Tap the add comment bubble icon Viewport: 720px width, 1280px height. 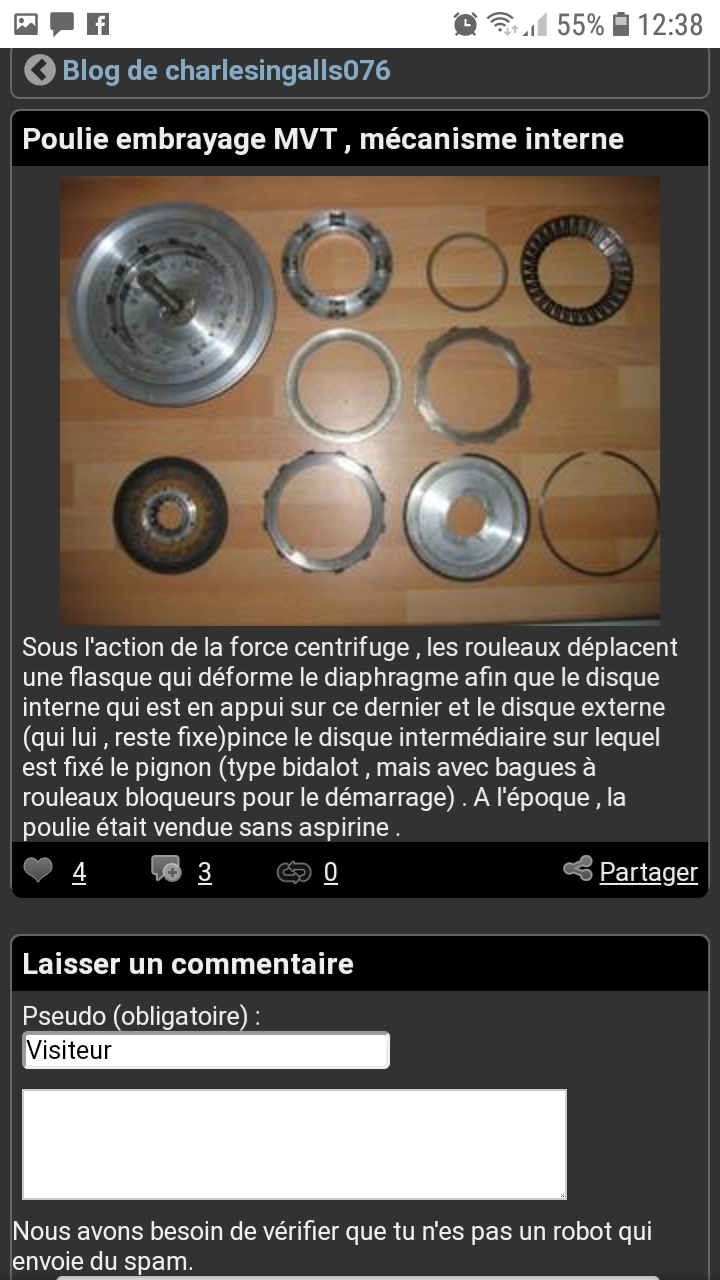[x=166, y=870]
